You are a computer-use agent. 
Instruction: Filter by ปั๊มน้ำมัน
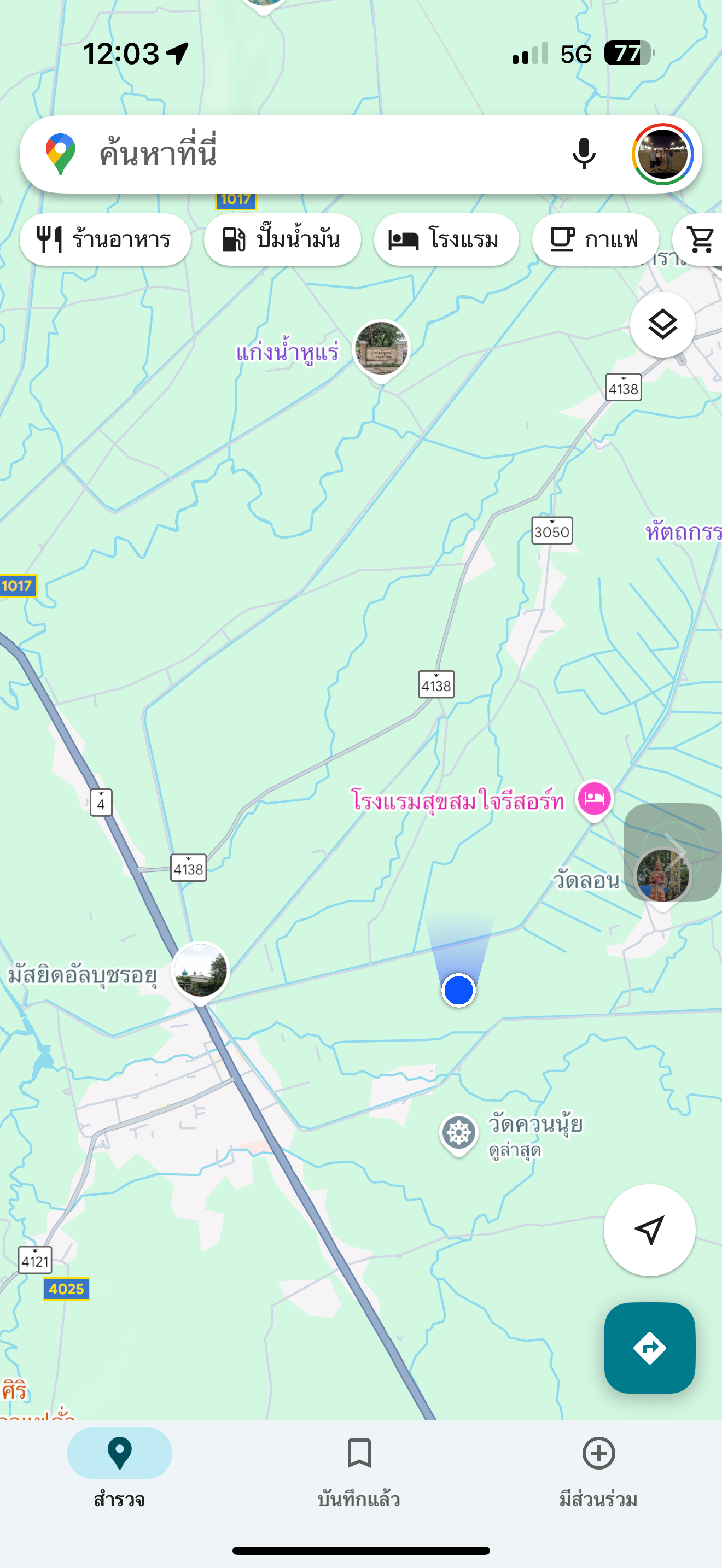click(x=282, y=239)
